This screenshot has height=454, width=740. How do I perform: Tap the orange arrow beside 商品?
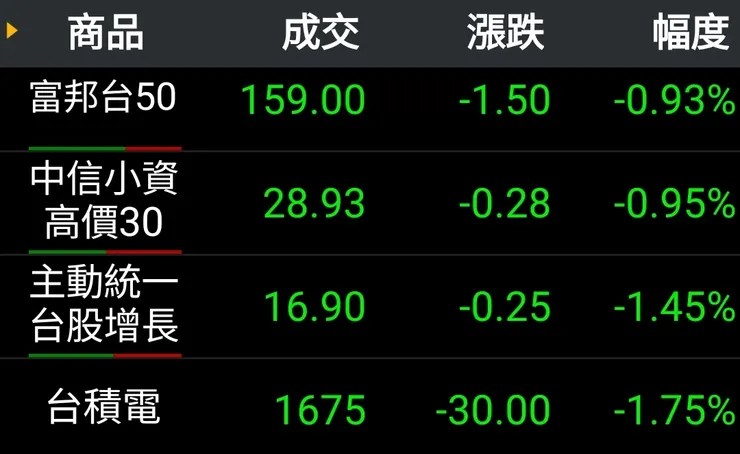coord(12,32)
